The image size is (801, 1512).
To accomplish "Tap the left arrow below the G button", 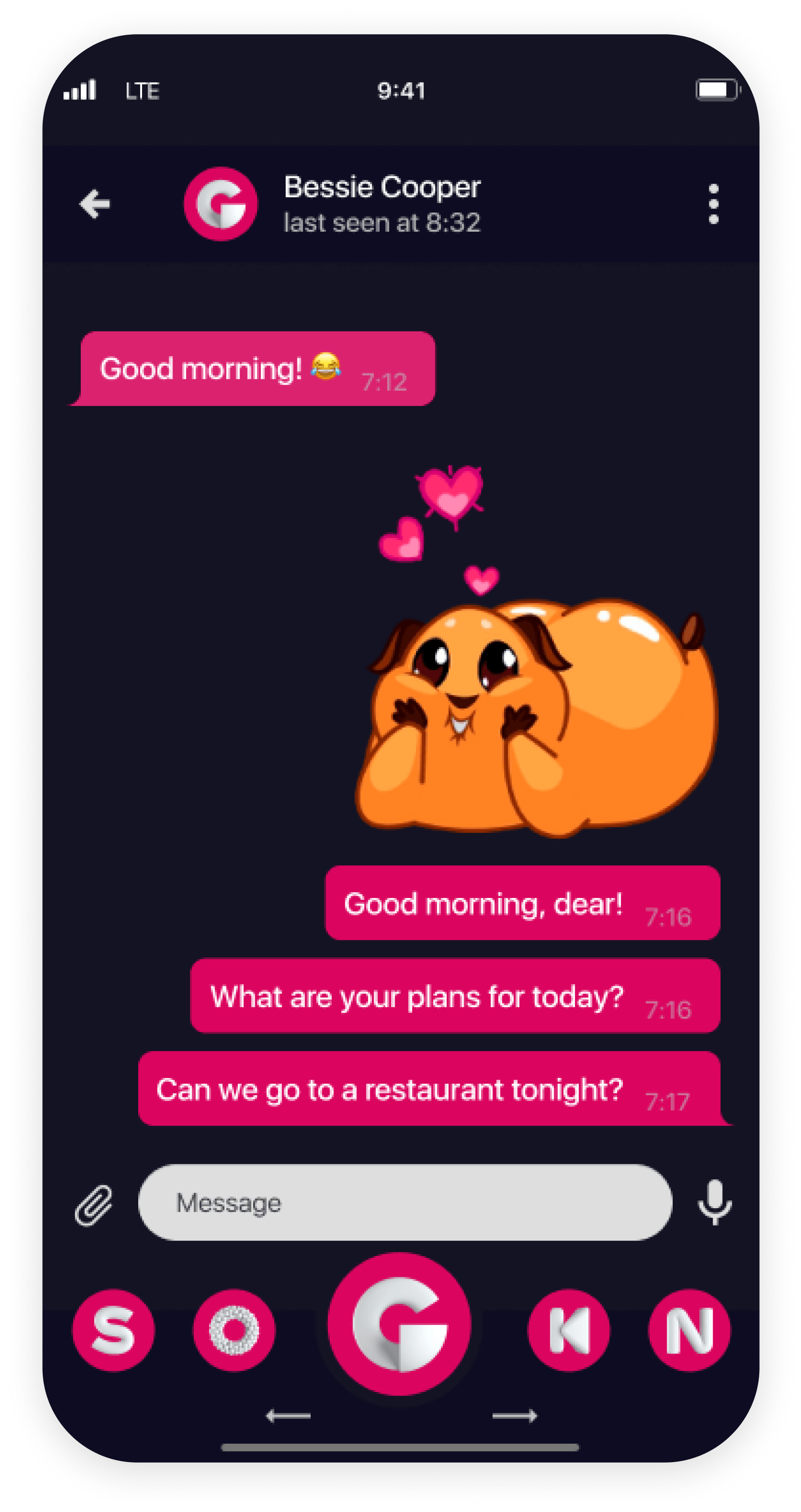I will click(288, 1416).
